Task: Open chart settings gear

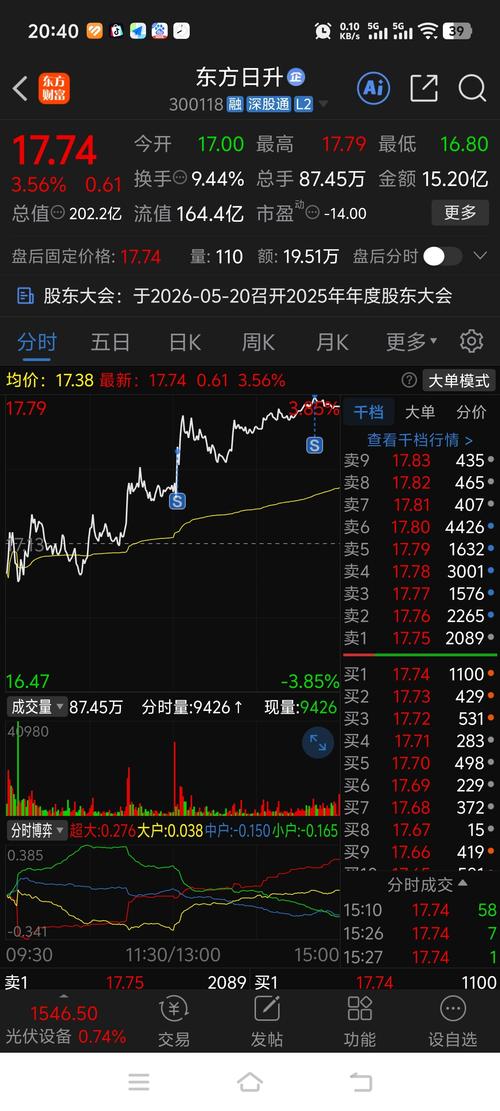Action: tap(472, 342)
